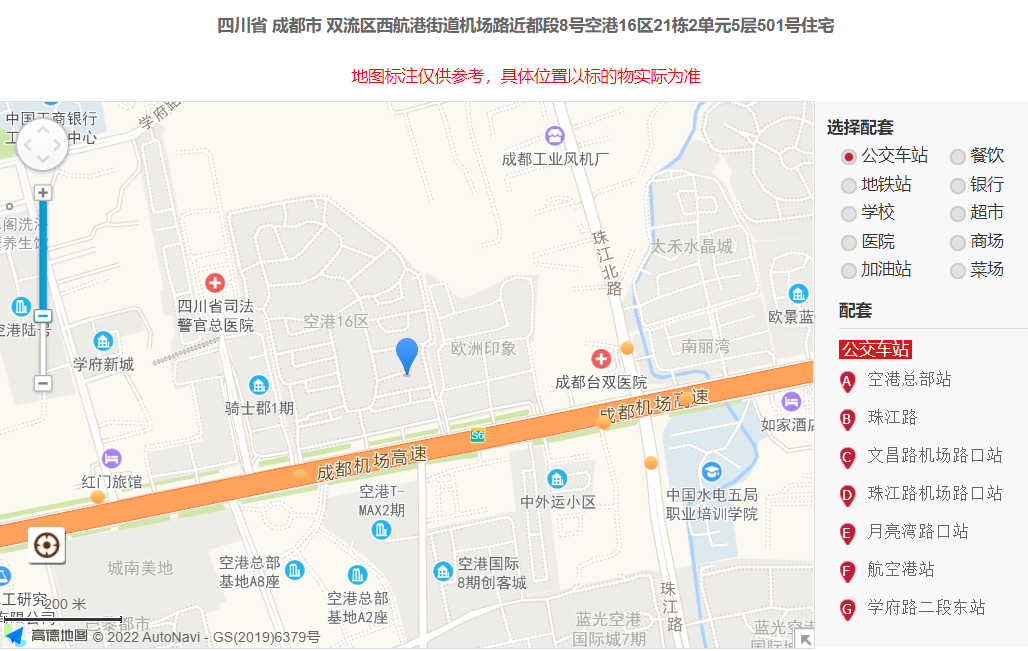Show 珠江路机场路口站 on the map
The width and height of the screenshot is (1028, 651).
934,494
